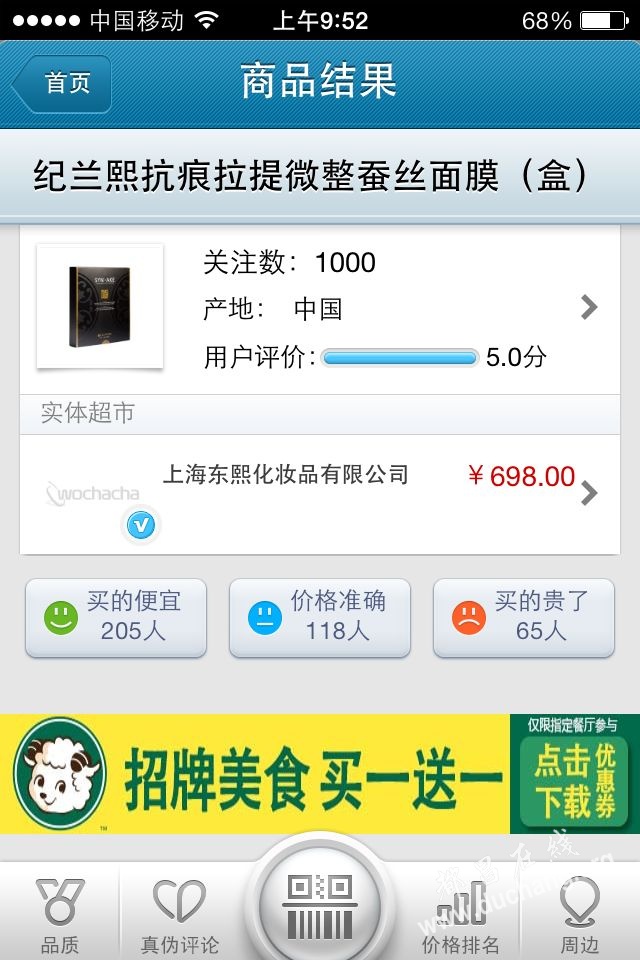
Task: Switch to the 真伪评论 tab
Action: tap(180, 914)
